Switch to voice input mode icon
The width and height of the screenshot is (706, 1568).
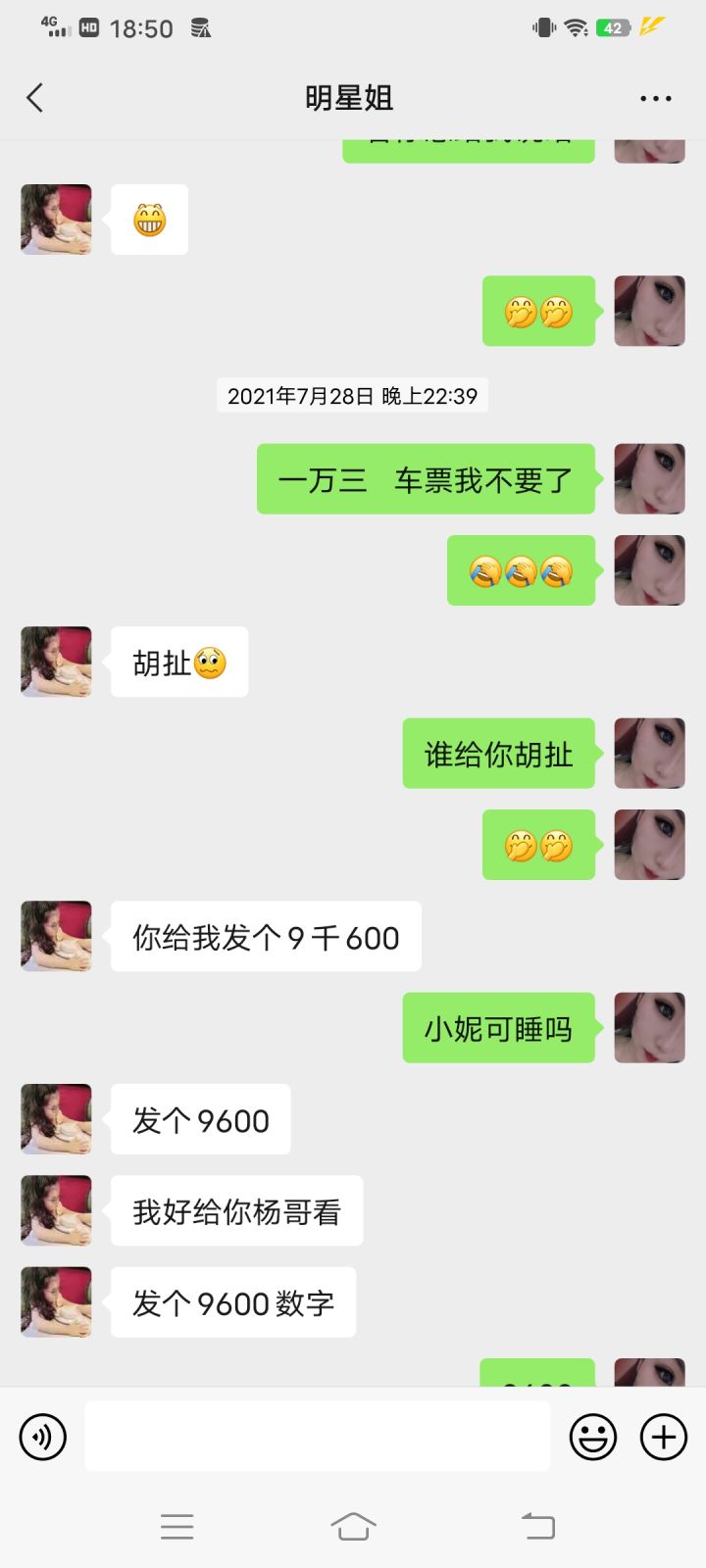click(42, 1437)
